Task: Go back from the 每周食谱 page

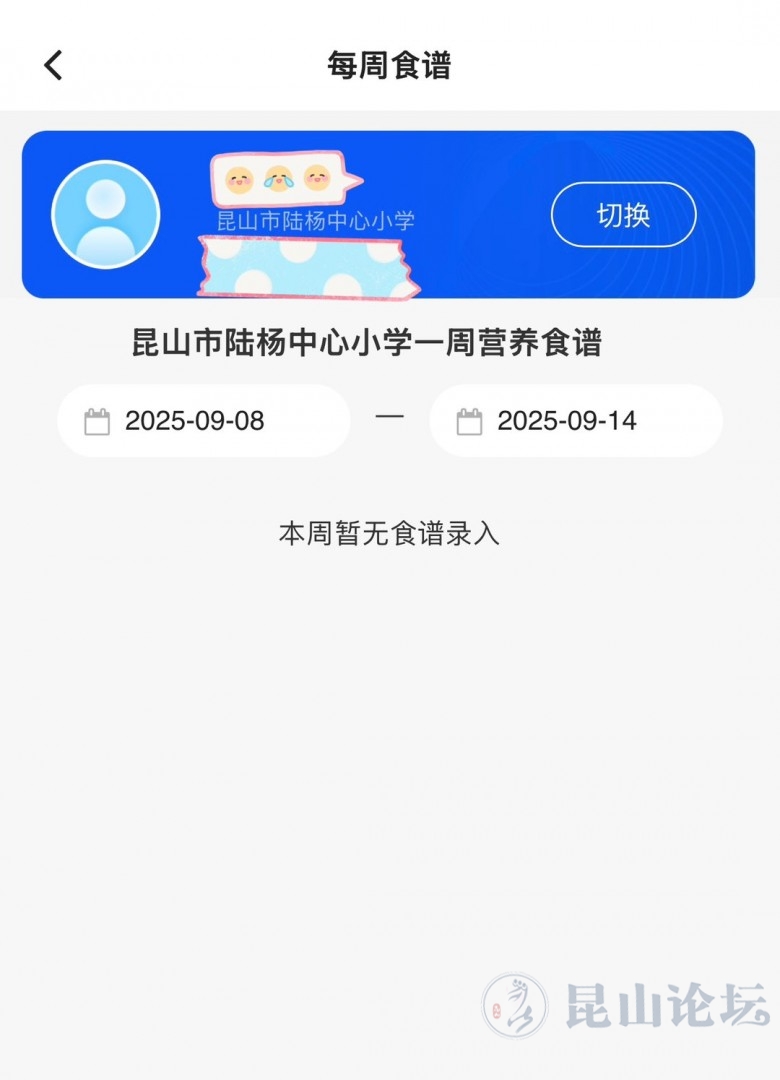Action: coord(54,66)
